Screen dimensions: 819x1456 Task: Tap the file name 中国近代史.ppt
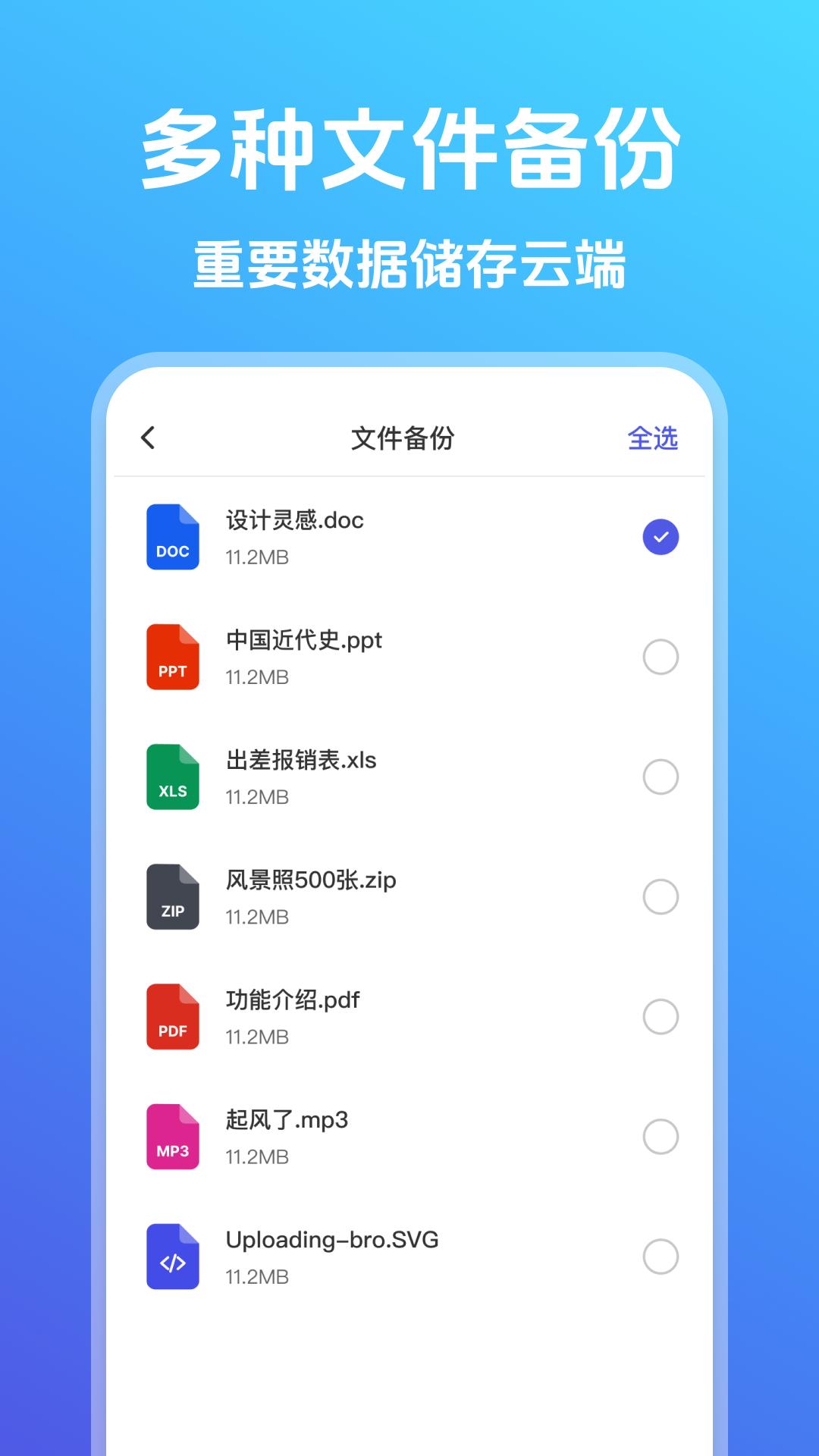305,641
